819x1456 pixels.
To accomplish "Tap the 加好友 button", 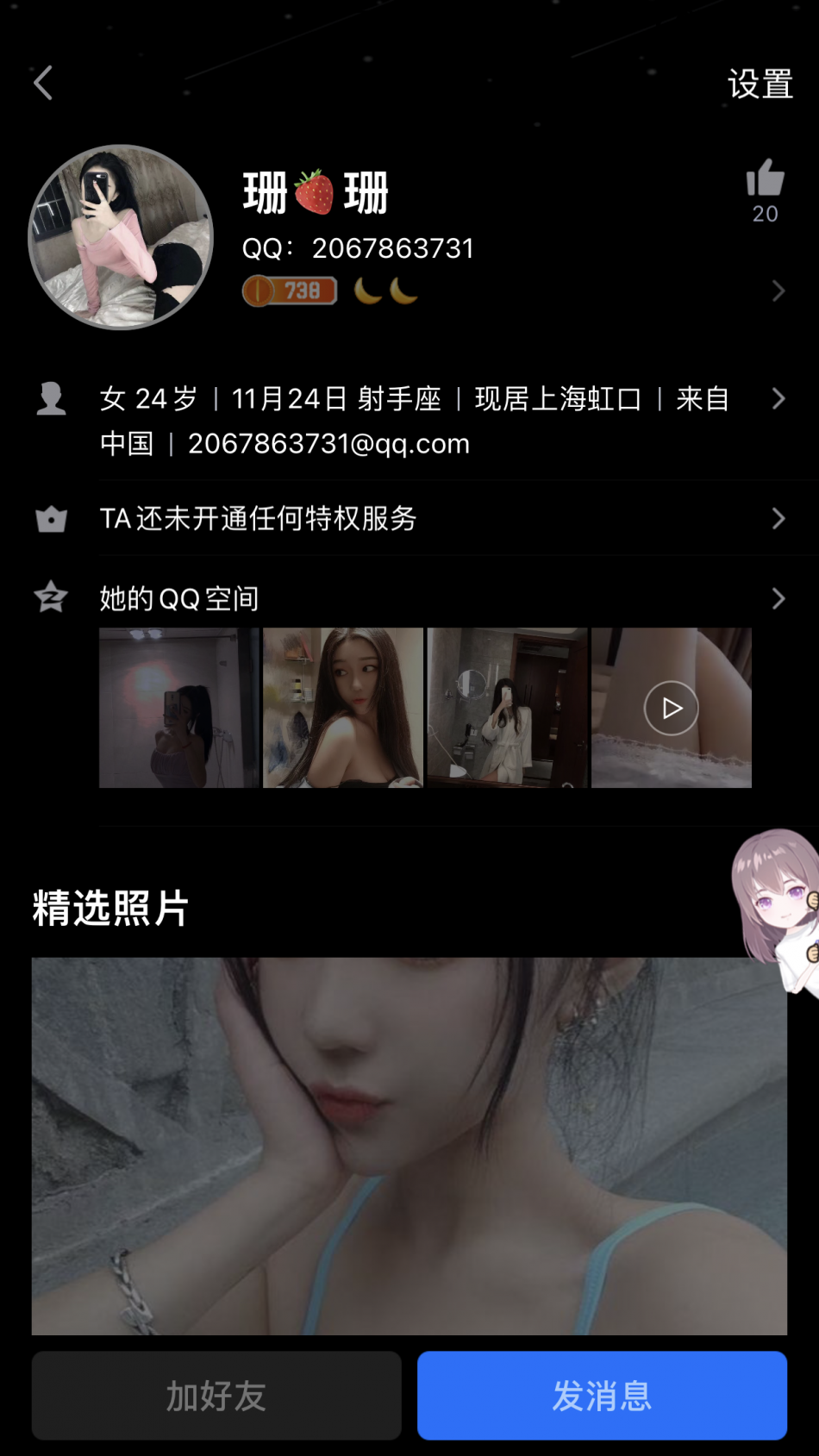I will point(216,1396).
